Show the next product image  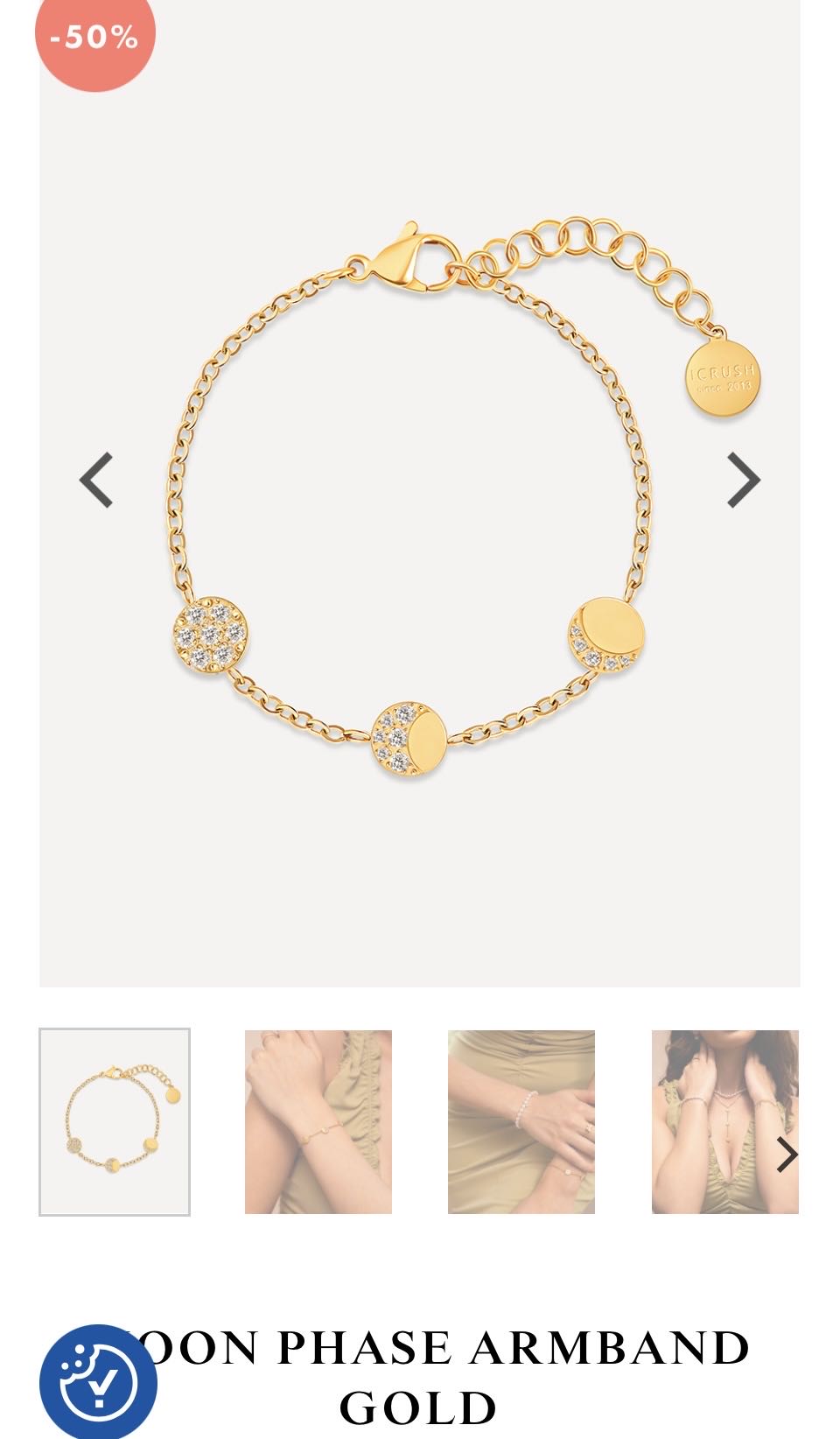pyautogui.click(x=744, y=480)
